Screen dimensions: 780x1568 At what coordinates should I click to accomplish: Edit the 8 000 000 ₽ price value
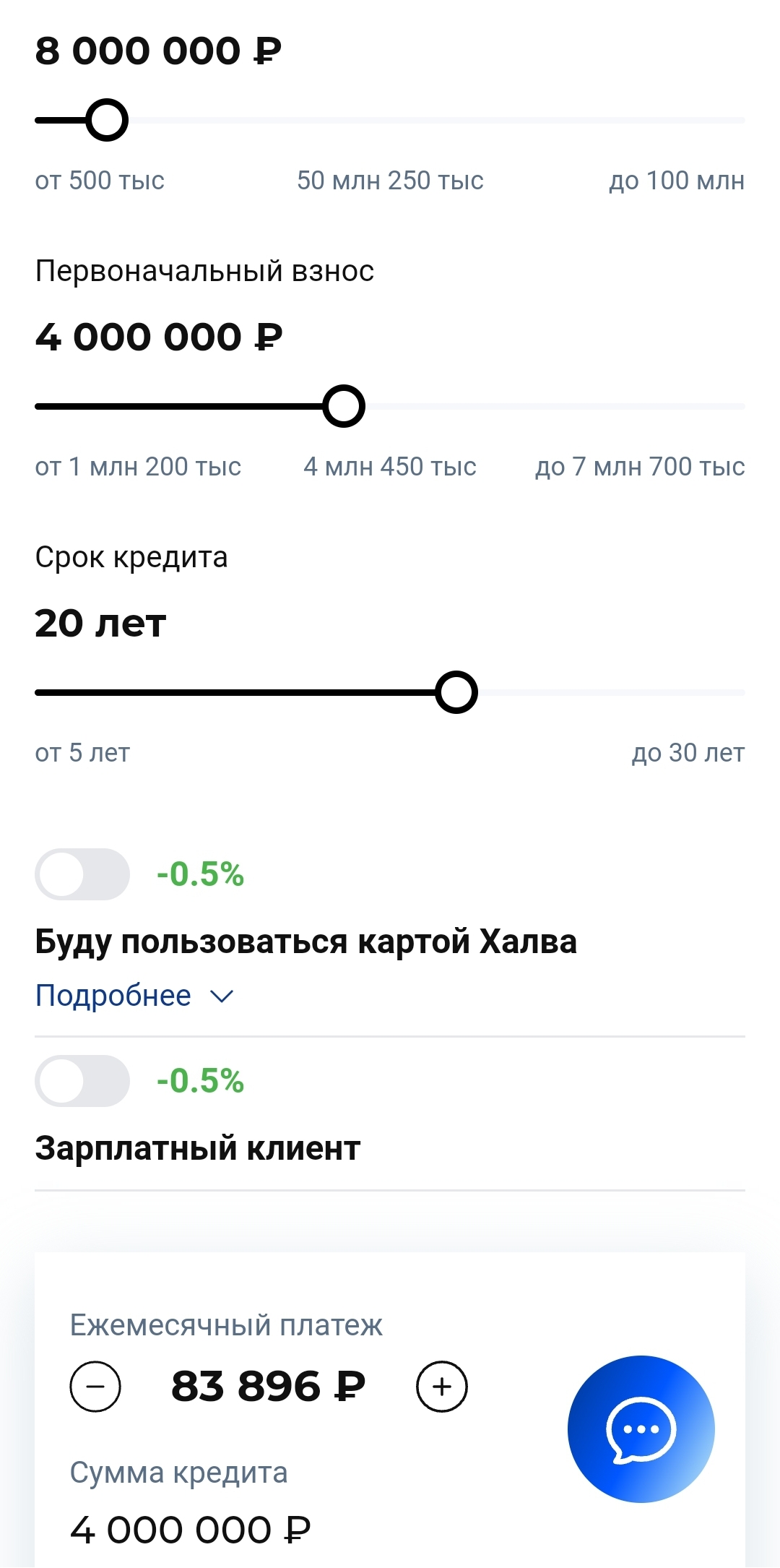[x=159, y=51]
